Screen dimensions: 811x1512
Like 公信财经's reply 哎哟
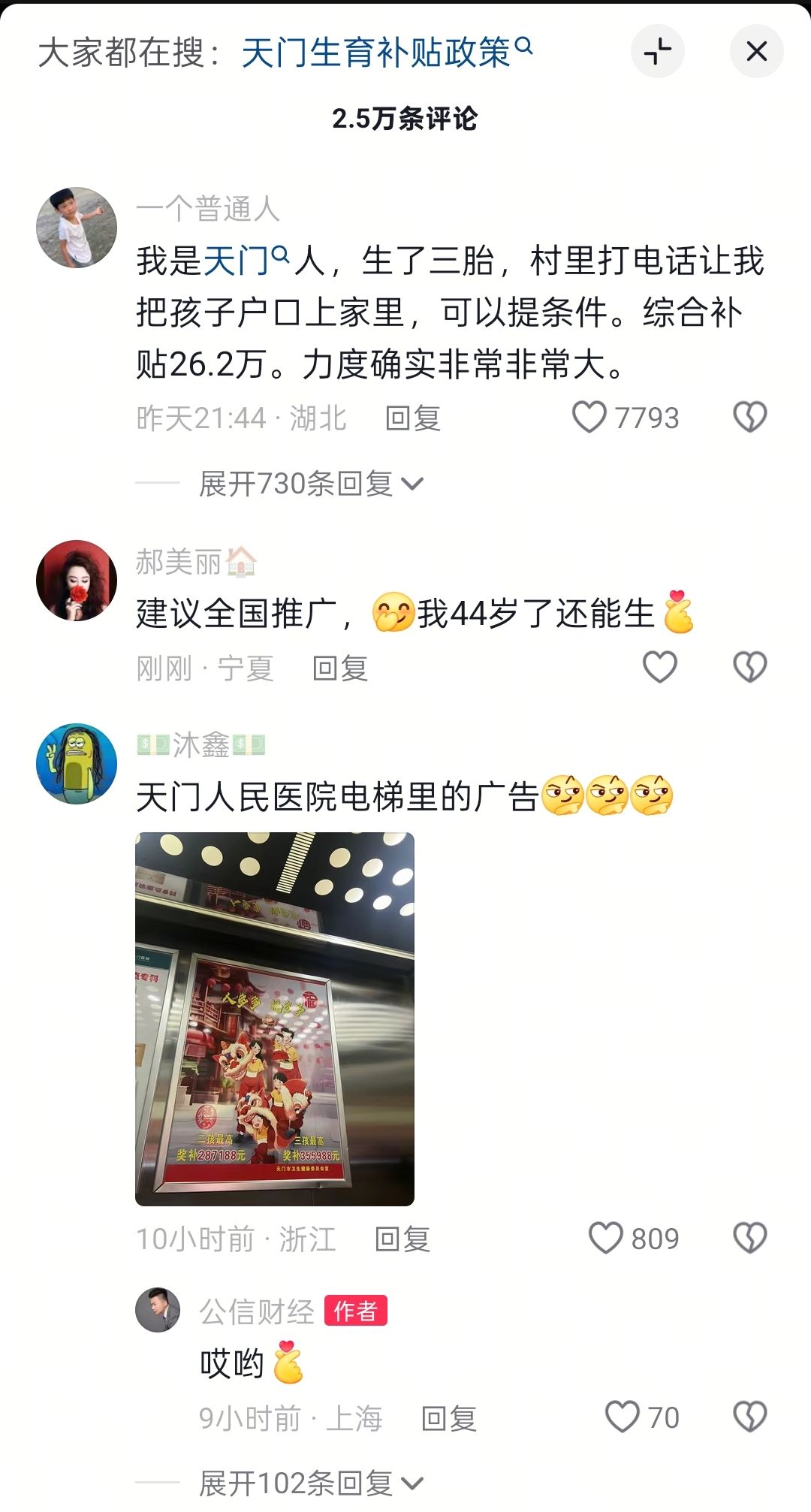pos(622,1417)
